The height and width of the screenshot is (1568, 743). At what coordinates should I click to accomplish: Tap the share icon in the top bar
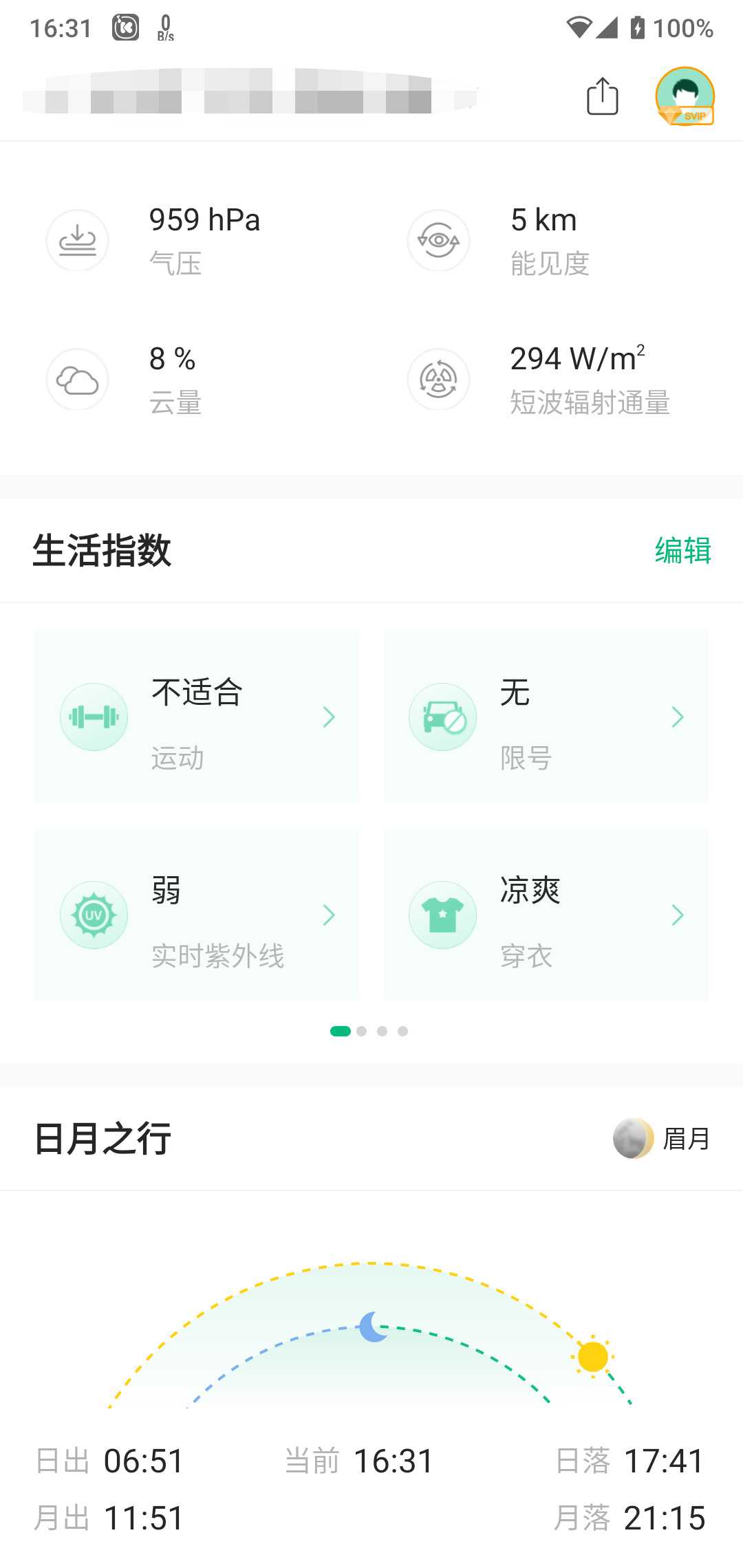click(x=602, y=96)
